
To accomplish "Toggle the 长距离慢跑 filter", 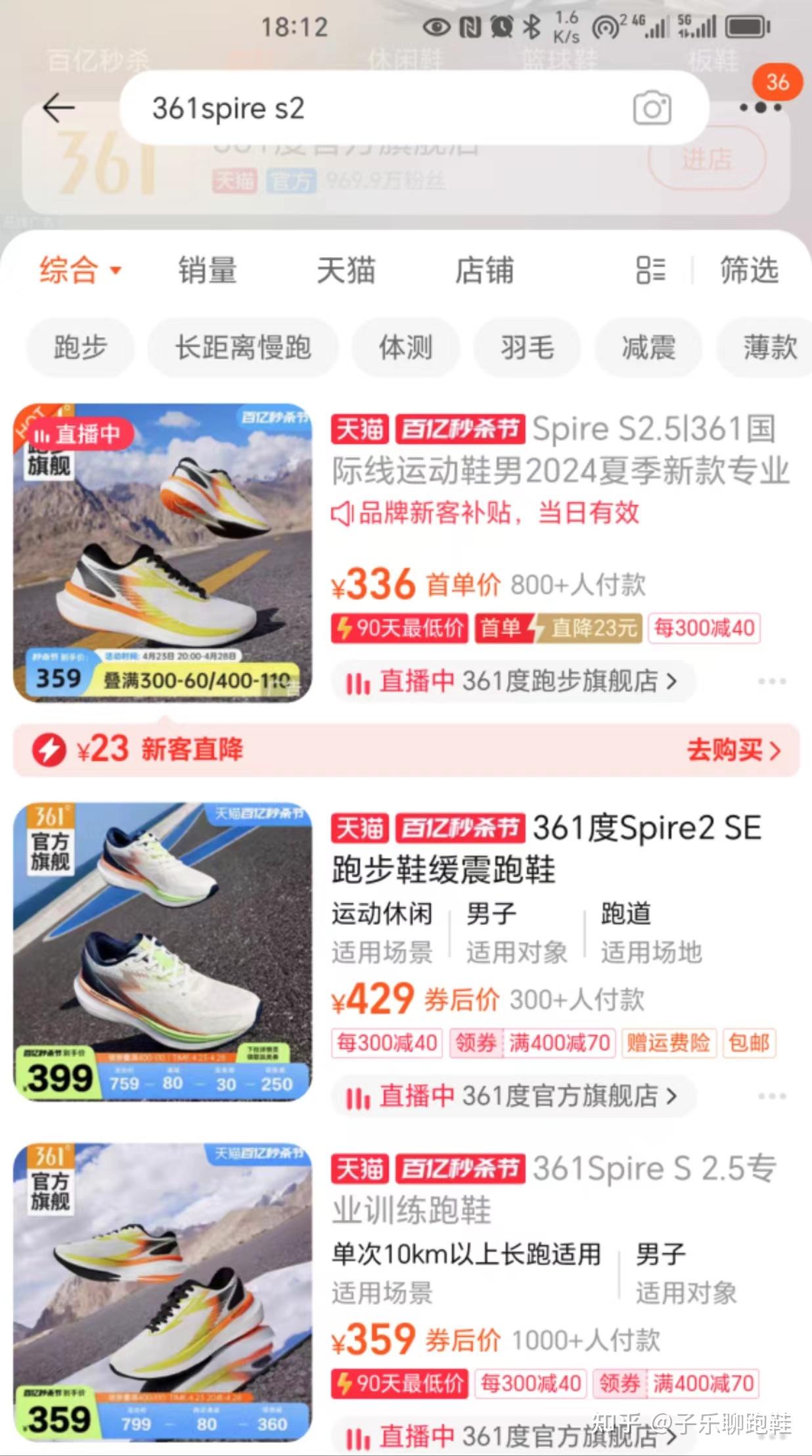I will pos(242,348).
